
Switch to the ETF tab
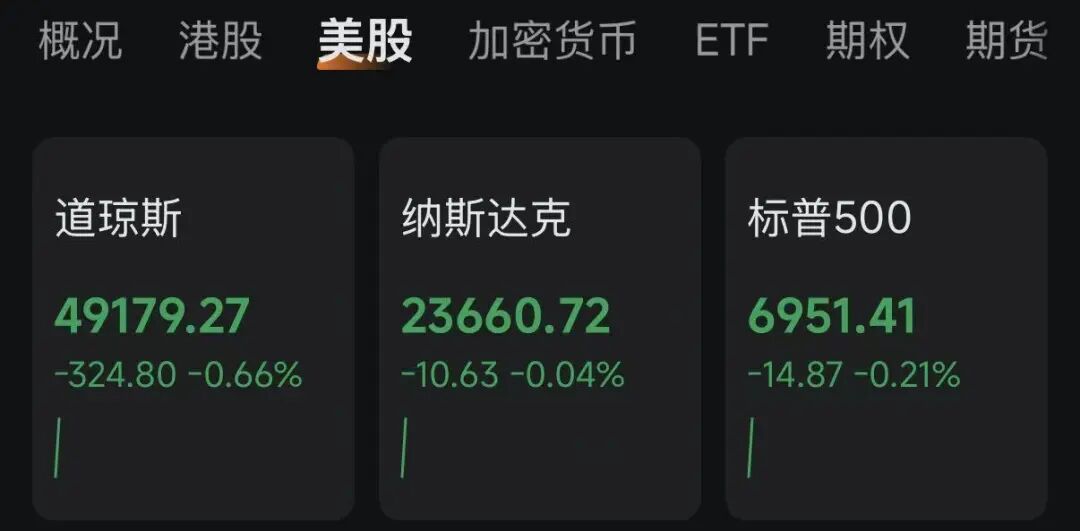tap(731, 41)
